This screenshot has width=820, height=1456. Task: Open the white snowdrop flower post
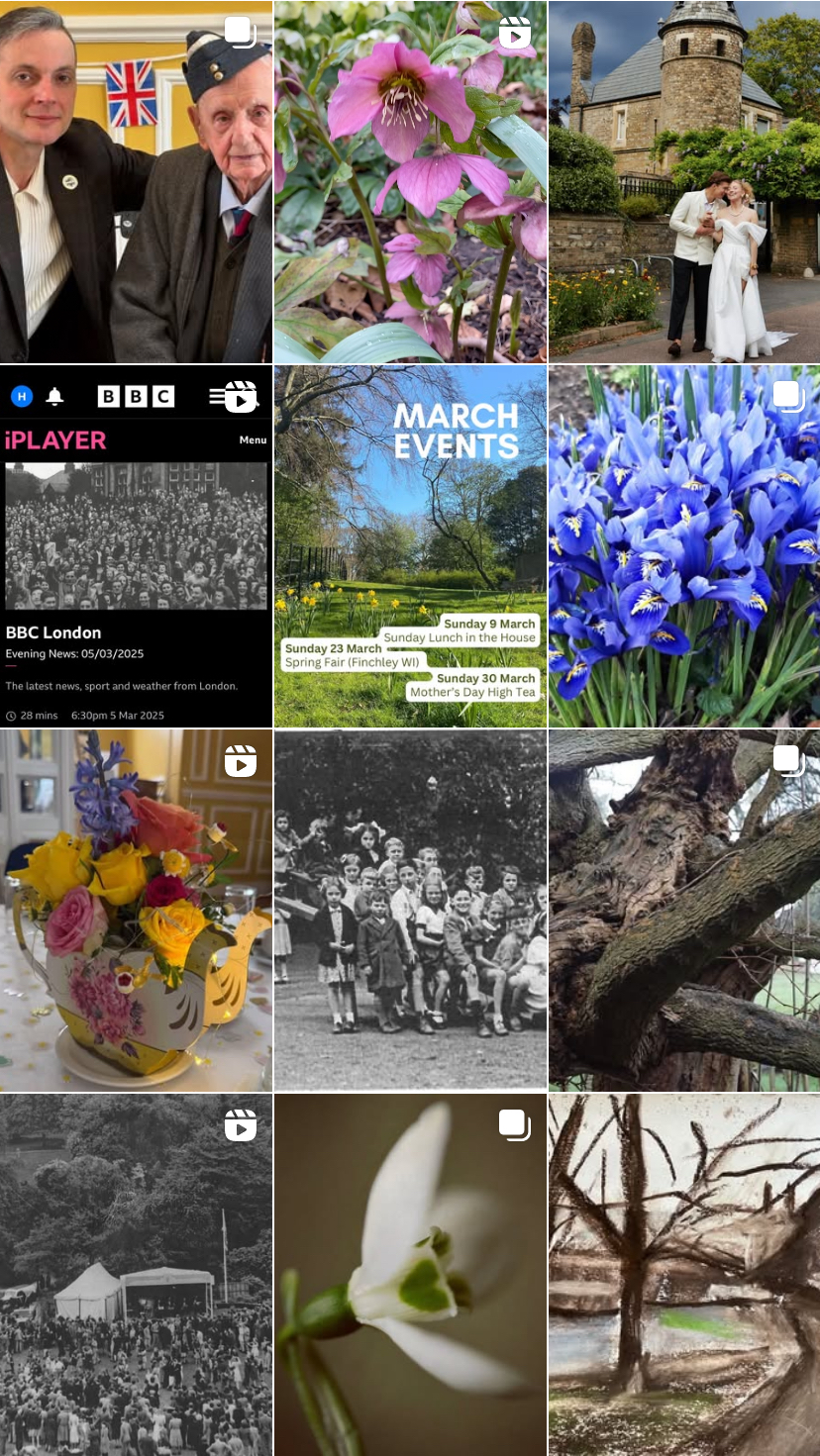click(x=410, y=1275)
